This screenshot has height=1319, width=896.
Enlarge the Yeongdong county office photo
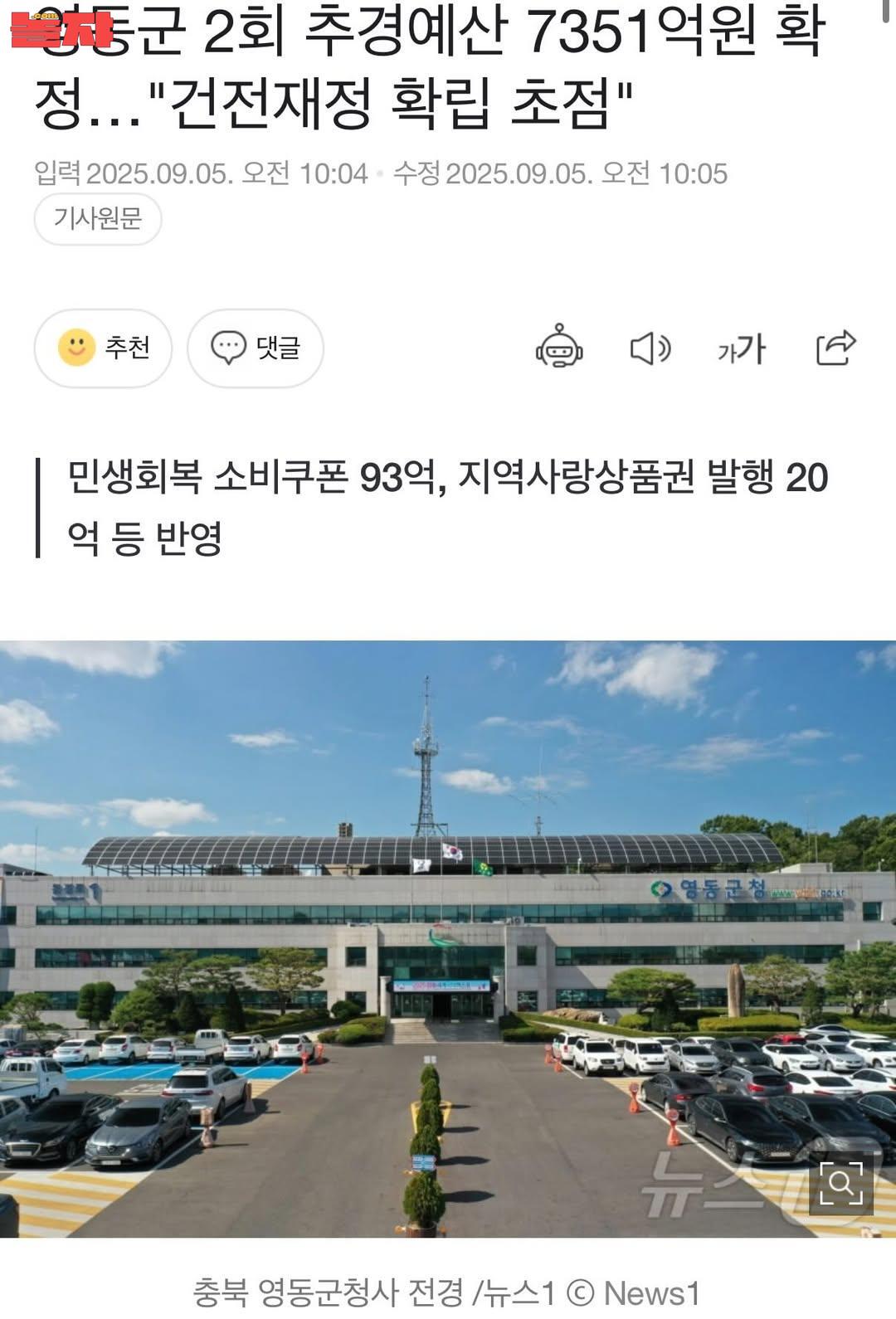pyautogui.click(x=841, y=1183)
